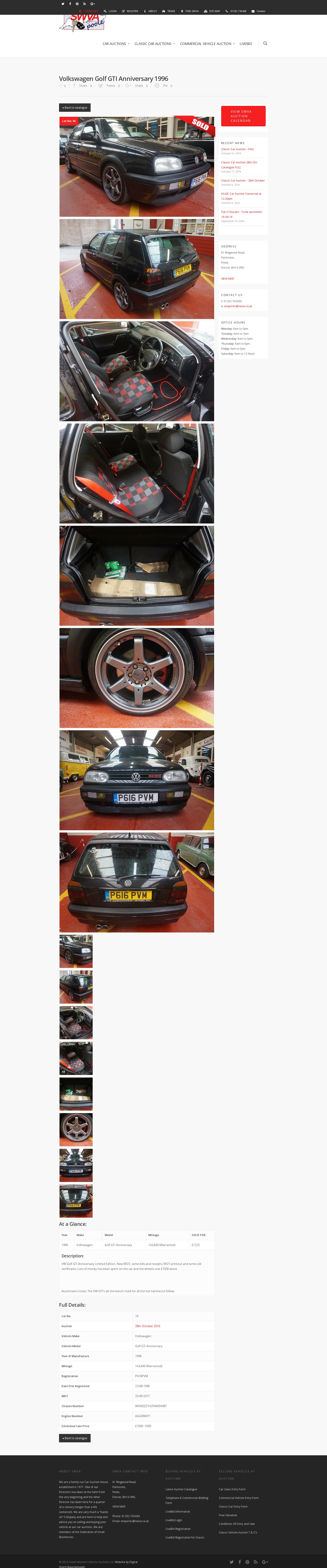Image resolution: width=327 pixels, height=1568 pixels.
Task: Open the Commercial Vehicle Auction menu
Action: coord(207,44)
